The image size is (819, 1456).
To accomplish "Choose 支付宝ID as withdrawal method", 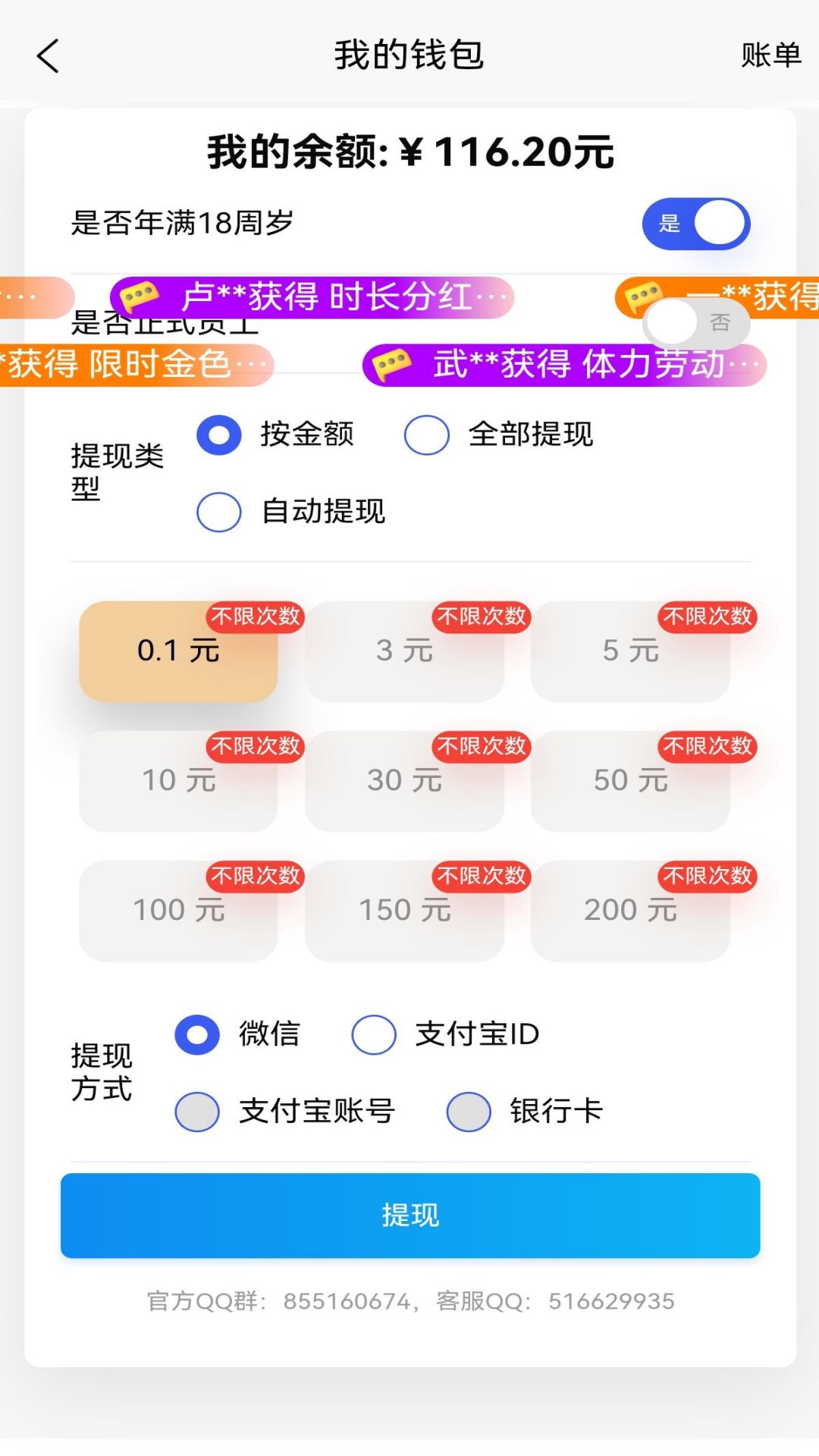I will tap(374, 1035).
